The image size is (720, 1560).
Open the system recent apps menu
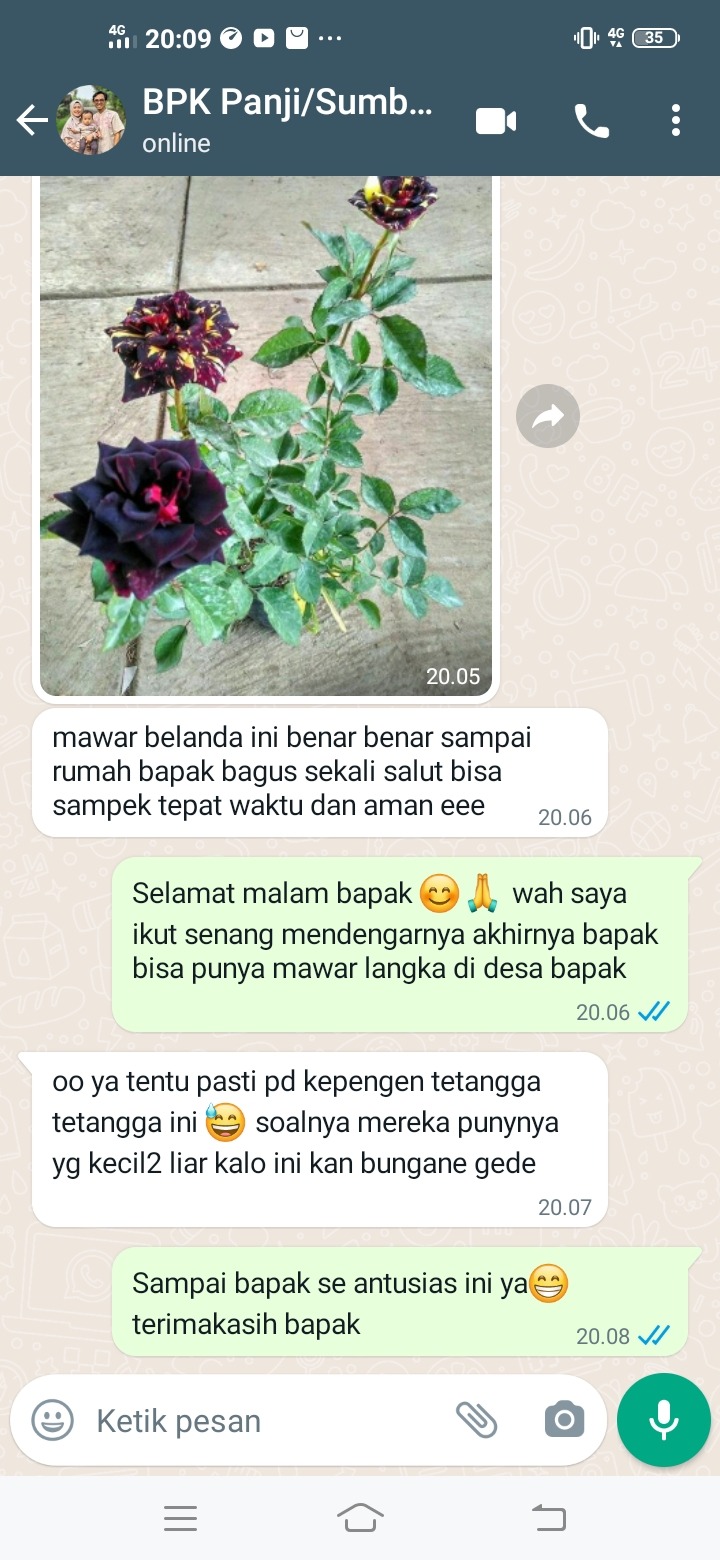click(x=180, y=1519)
